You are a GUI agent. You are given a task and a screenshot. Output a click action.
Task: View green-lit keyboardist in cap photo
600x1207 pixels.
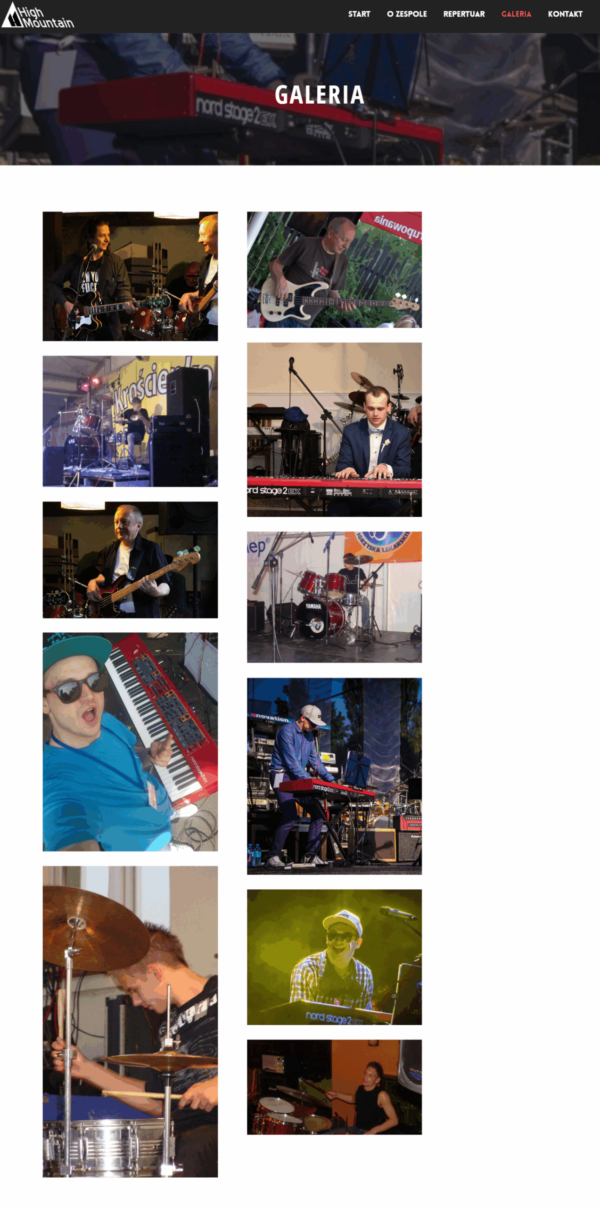(334, 956)
